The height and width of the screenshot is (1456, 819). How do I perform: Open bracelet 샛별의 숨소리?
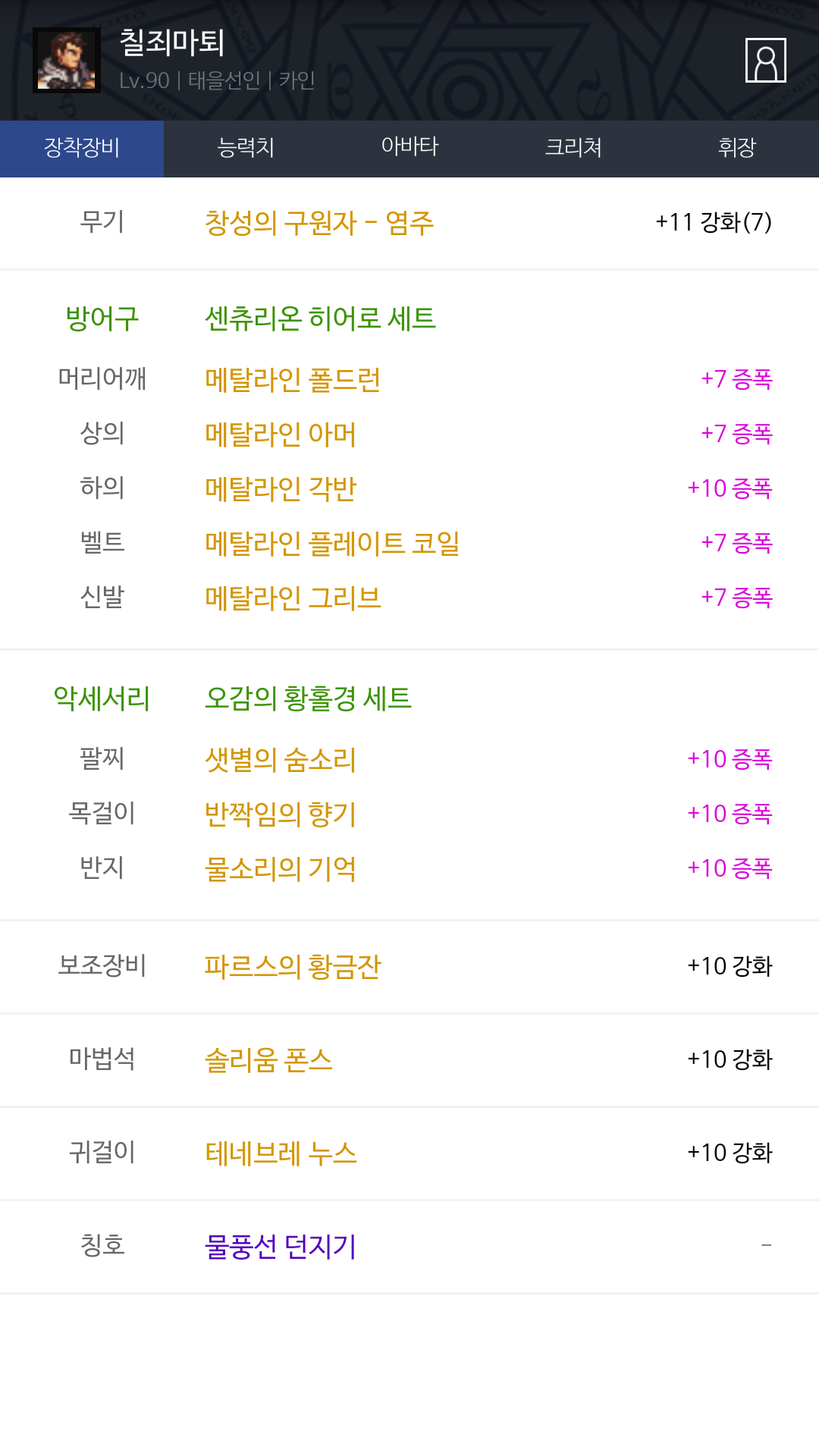tap(281, 759)
